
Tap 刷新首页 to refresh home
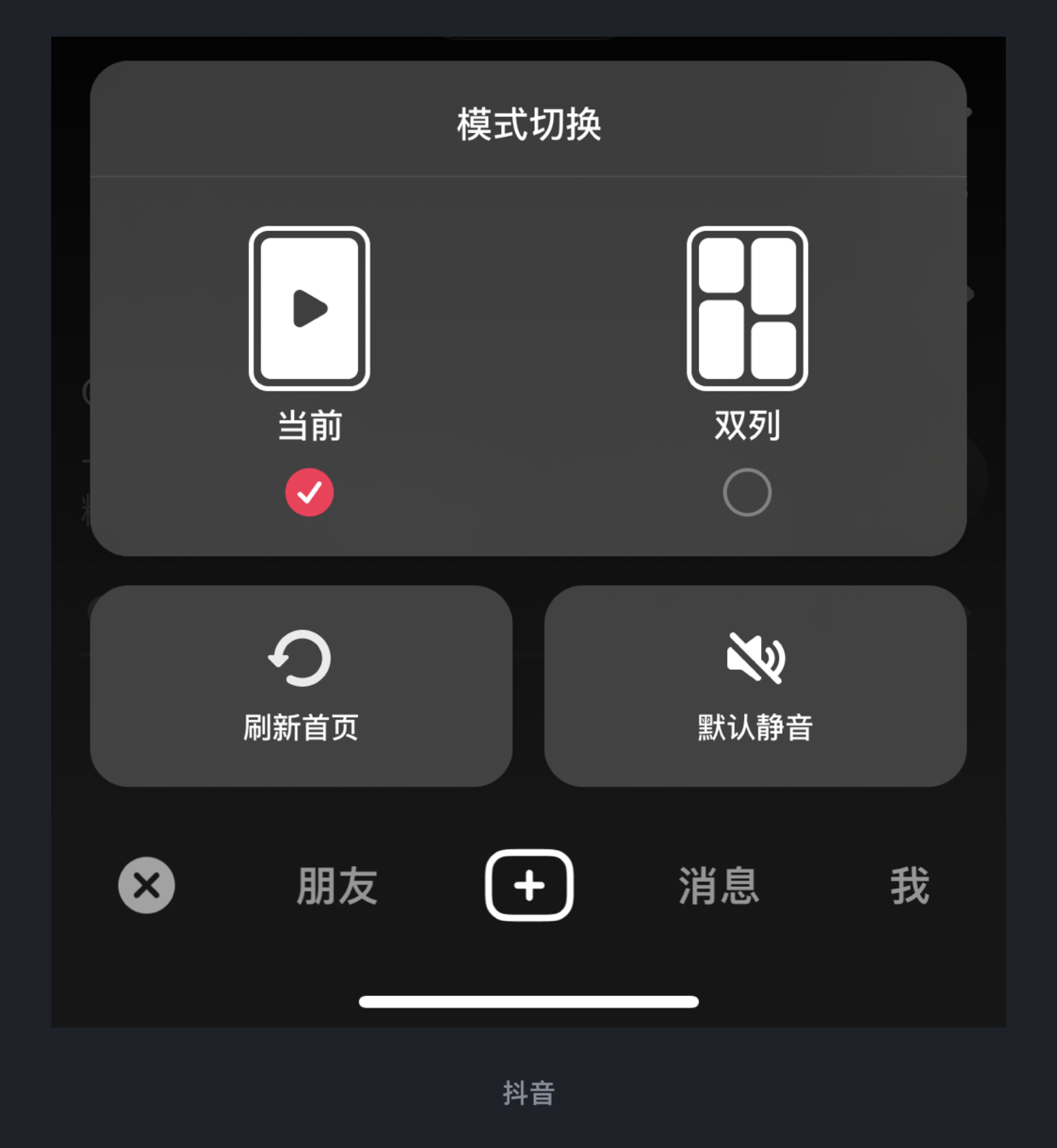point(301,686)
